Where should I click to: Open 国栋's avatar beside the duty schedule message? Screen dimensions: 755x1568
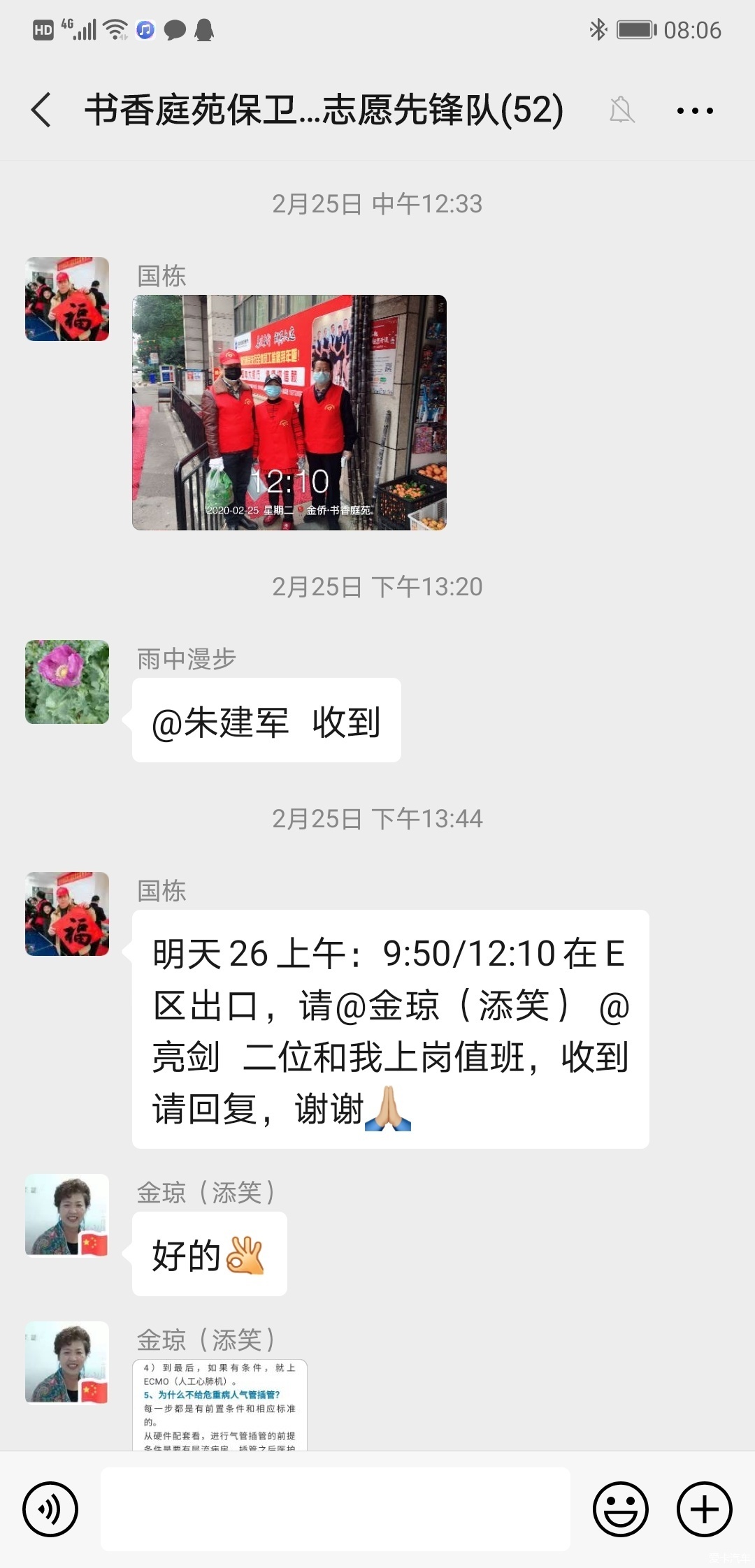tap(67, 913)
